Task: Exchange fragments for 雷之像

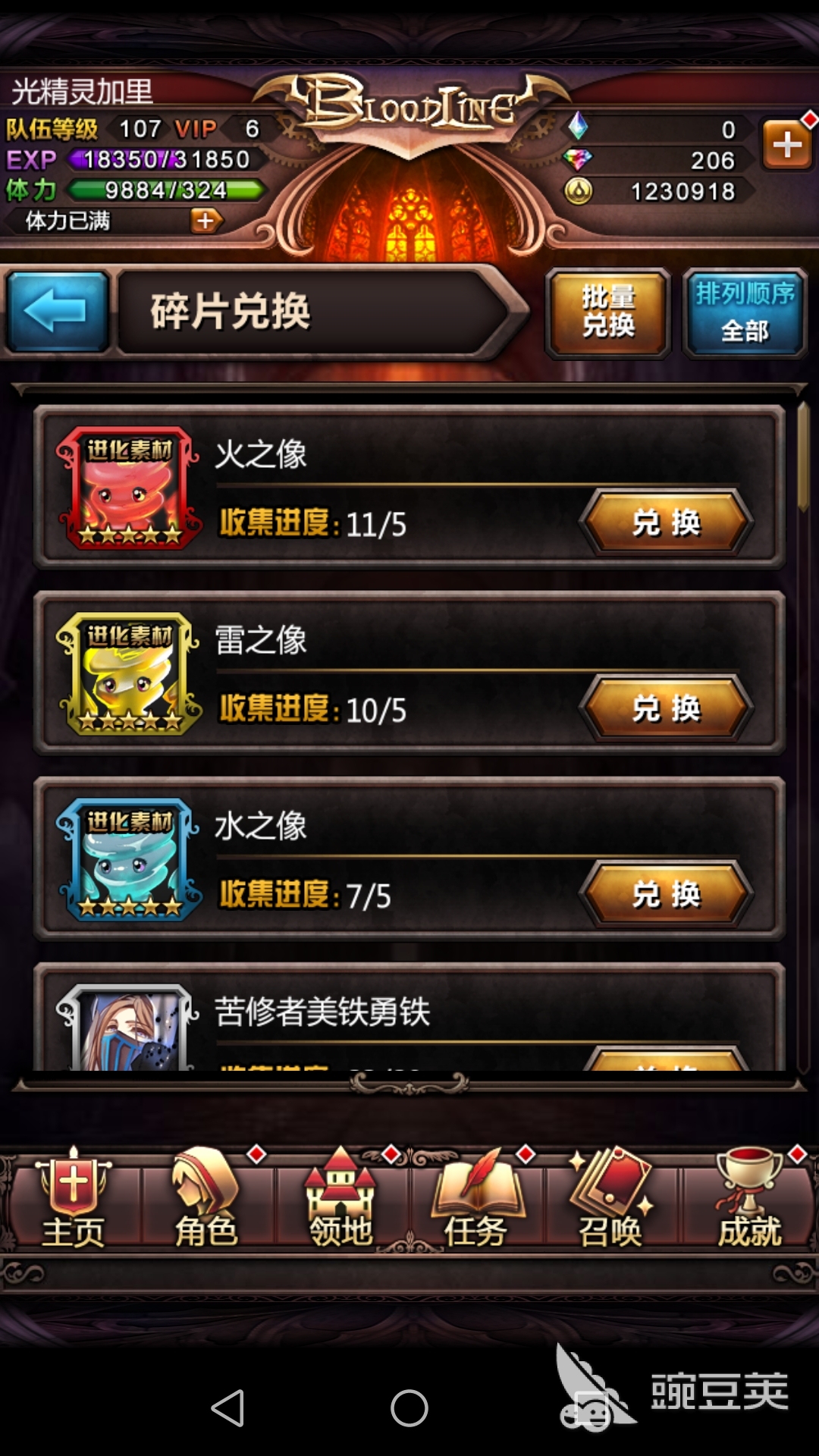Action: 666,709
